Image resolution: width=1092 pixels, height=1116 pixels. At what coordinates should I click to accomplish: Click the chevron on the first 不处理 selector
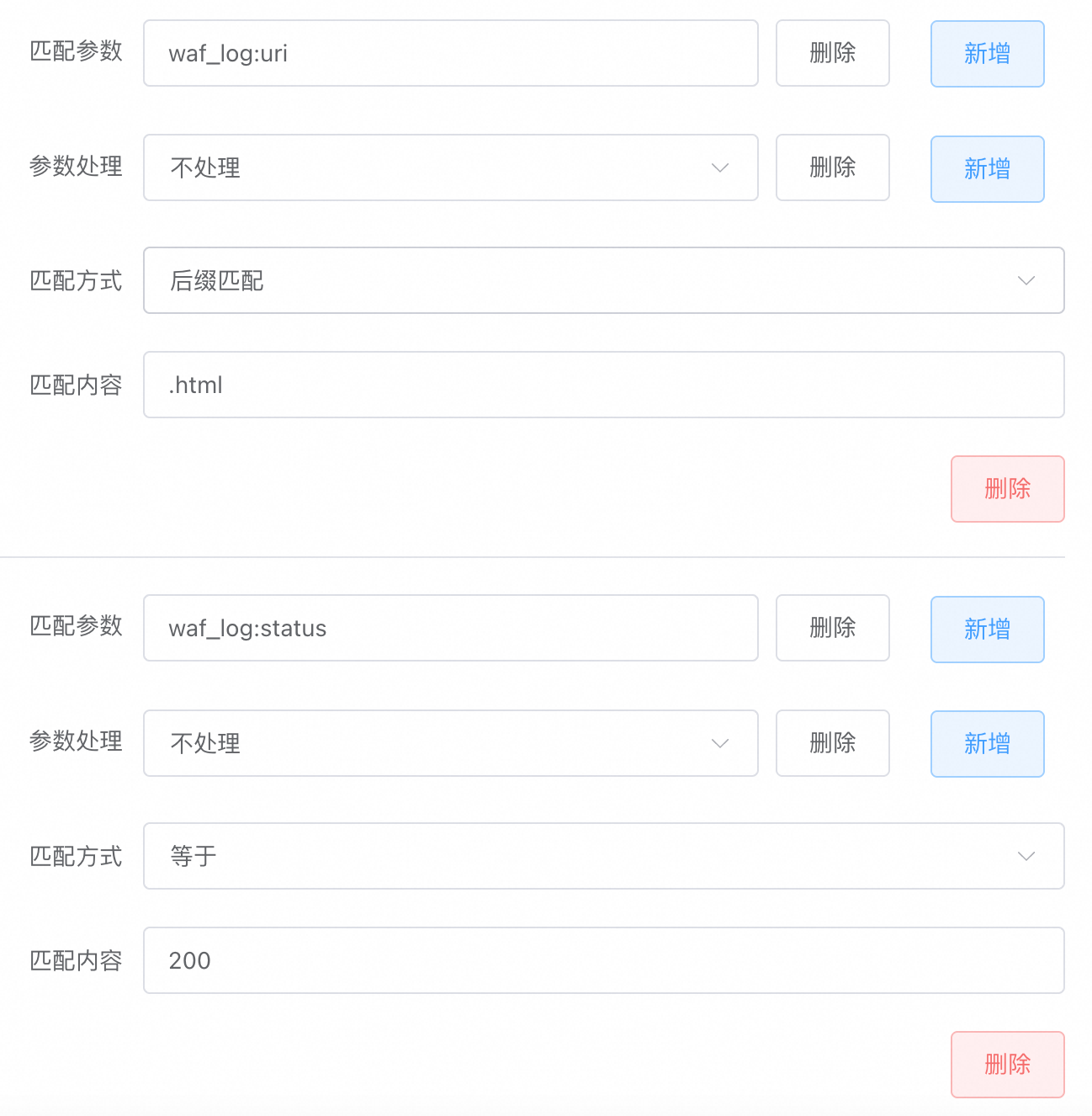[719, 167]
